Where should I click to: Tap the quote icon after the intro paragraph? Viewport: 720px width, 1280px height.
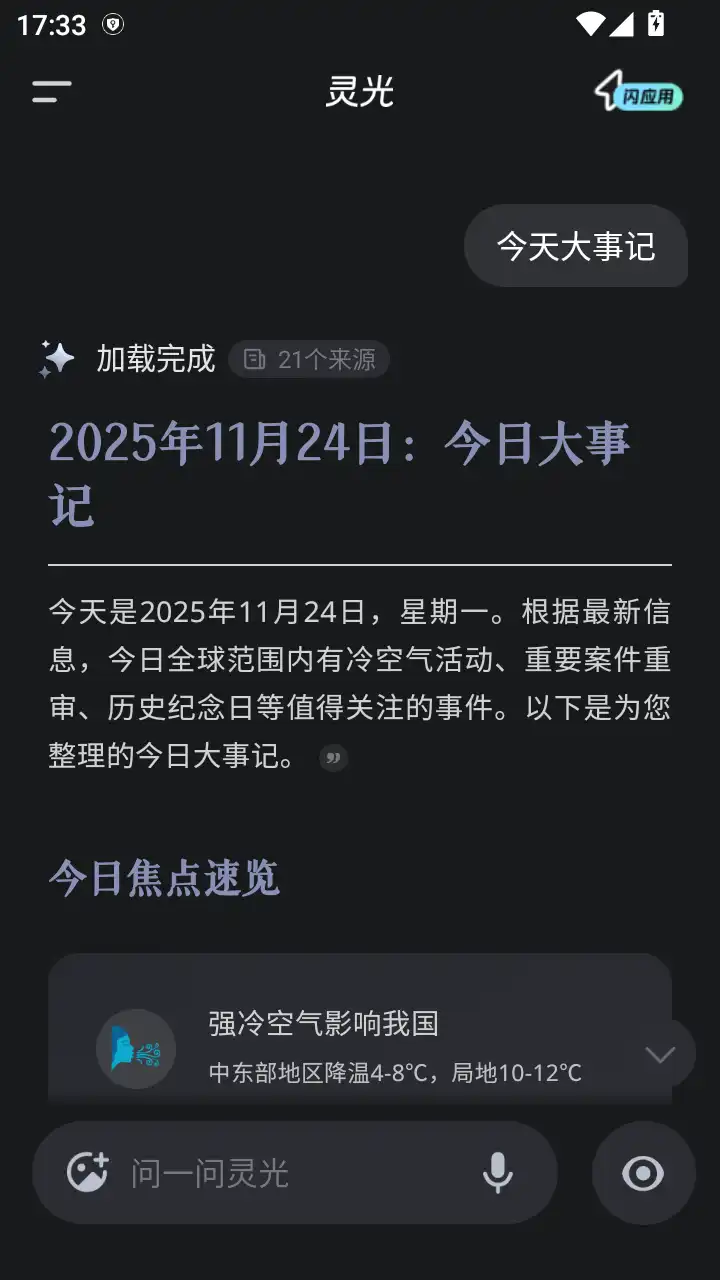[x=334, y=758]
